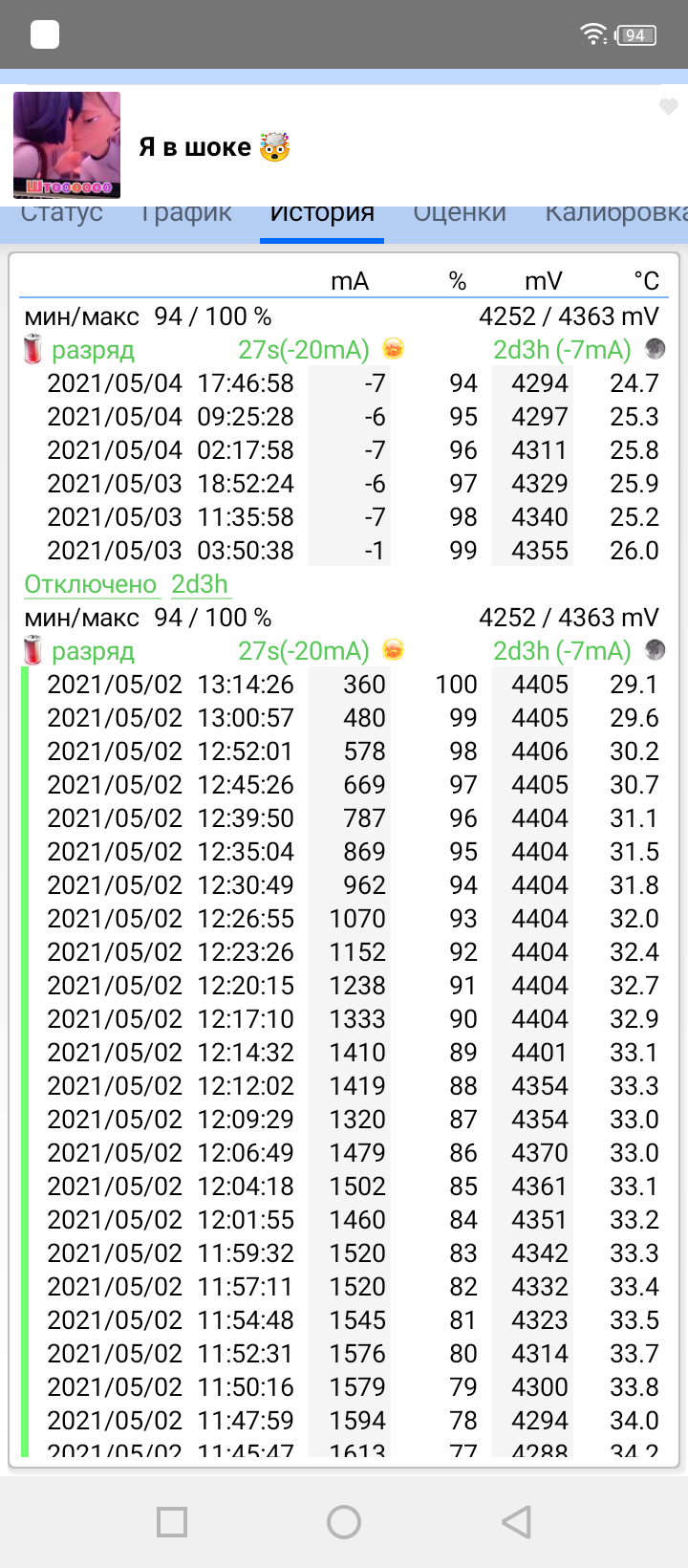688x1568 pixels.
Task: Go to the Калибровка tab
Action: click(616, 214)
